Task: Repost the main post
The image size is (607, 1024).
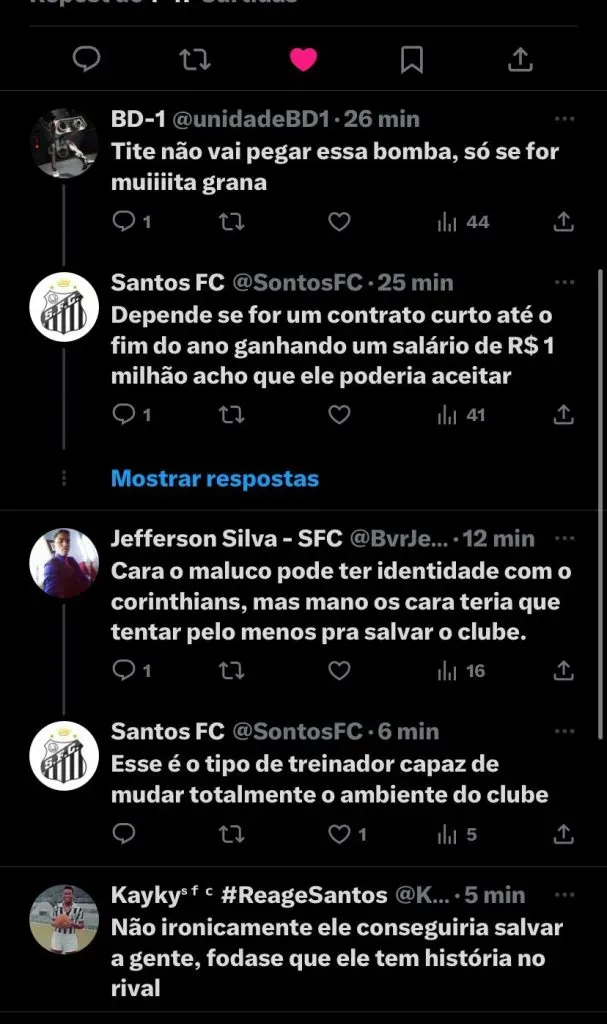Action: point(194,61)
